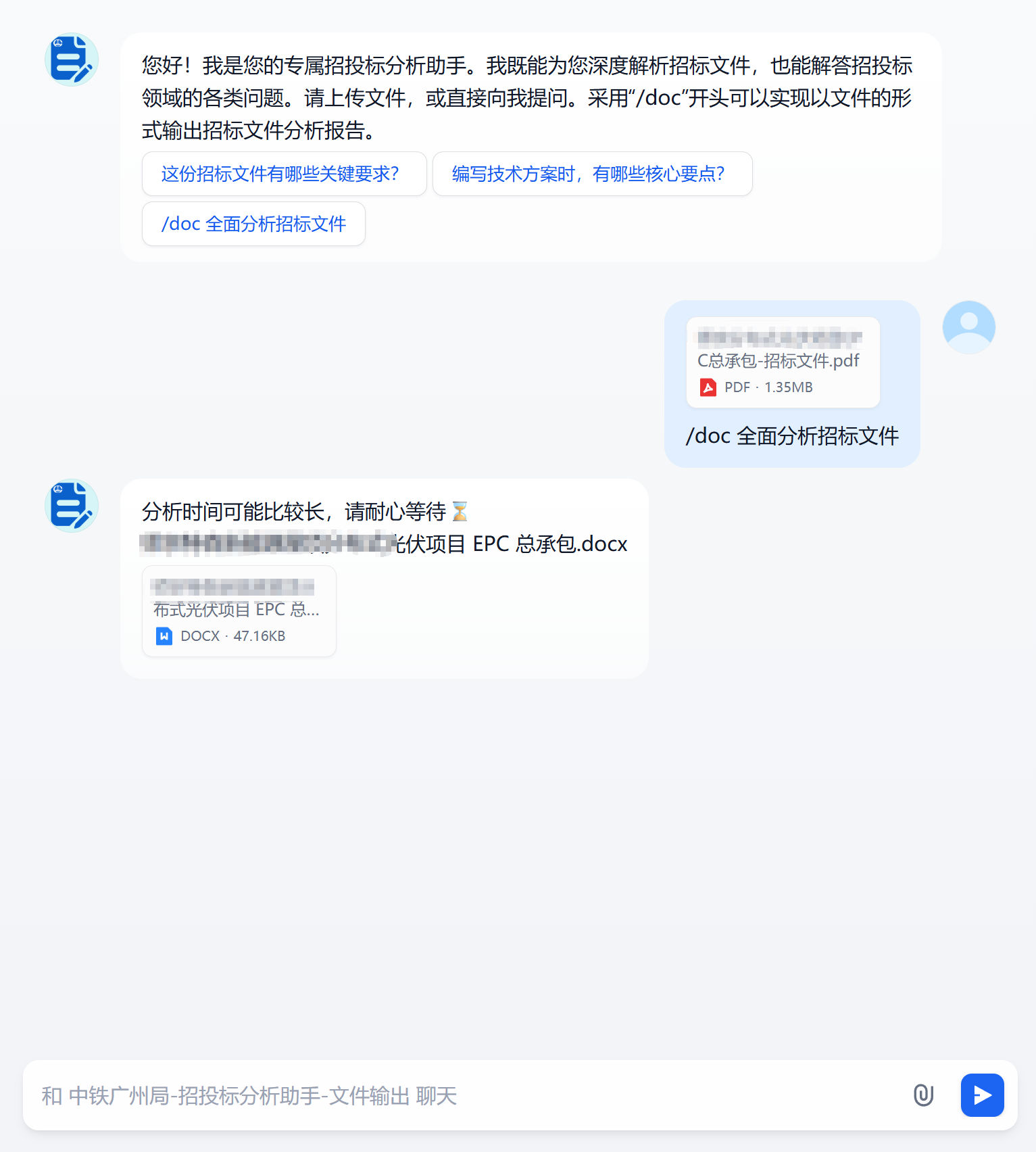Click the assistant avatar beside the greeting message

tap(71, 59)
